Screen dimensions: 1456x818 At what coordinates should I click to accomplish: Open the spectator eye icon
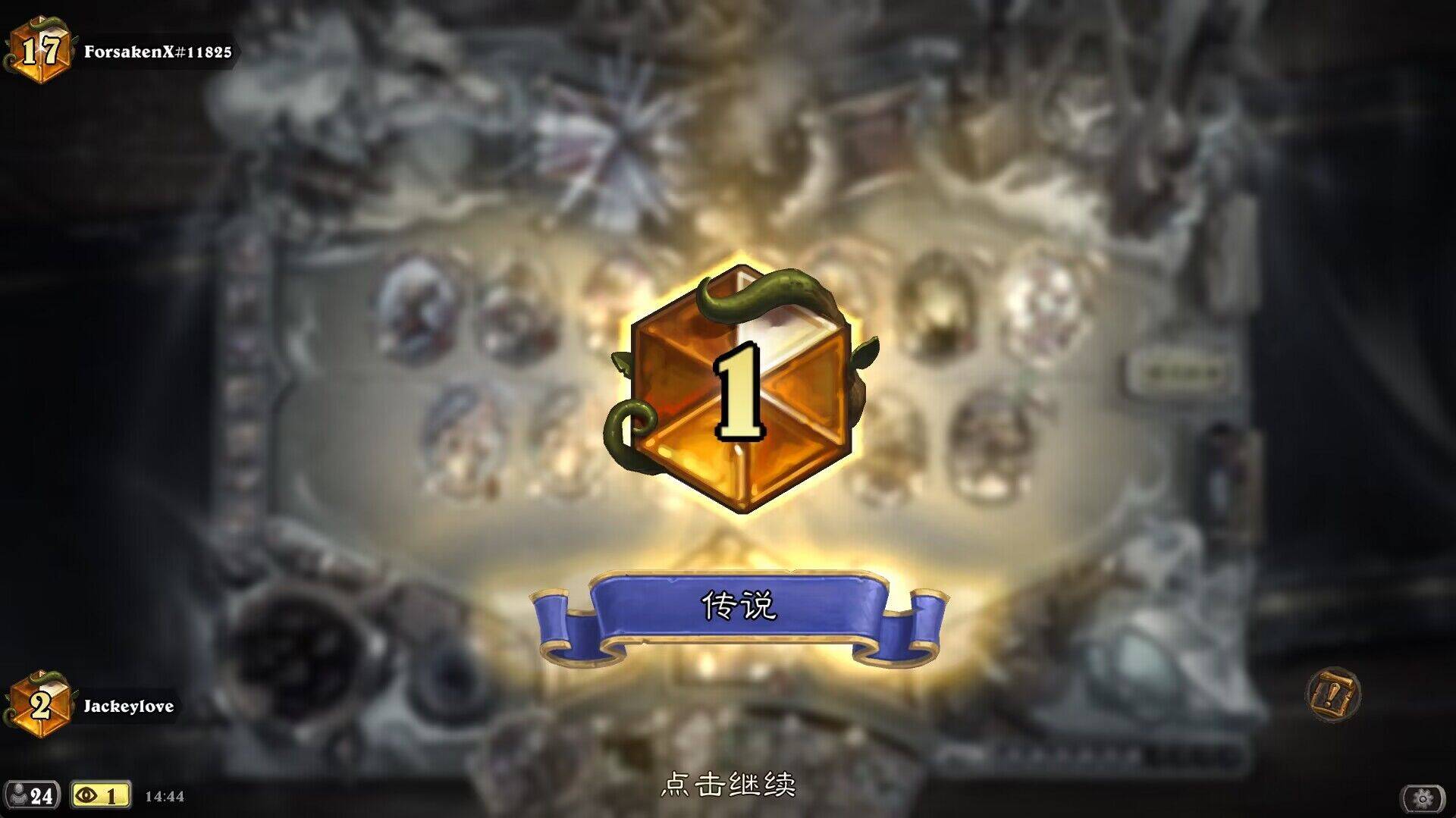tap(100, 795)
